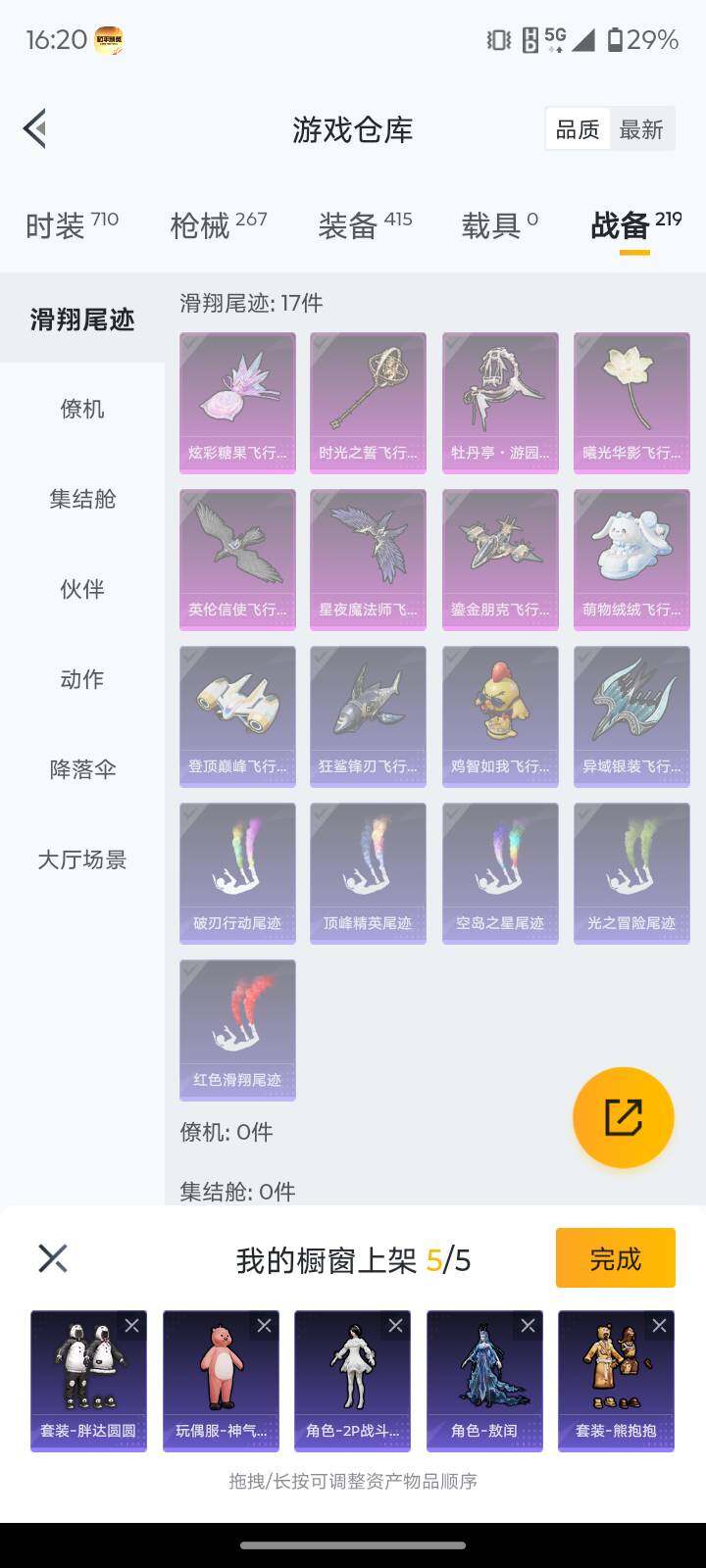Remove 套装-胖达圆圆 from the showcase
This screenshot has width=706, height=1568.
click(132, 1326)
